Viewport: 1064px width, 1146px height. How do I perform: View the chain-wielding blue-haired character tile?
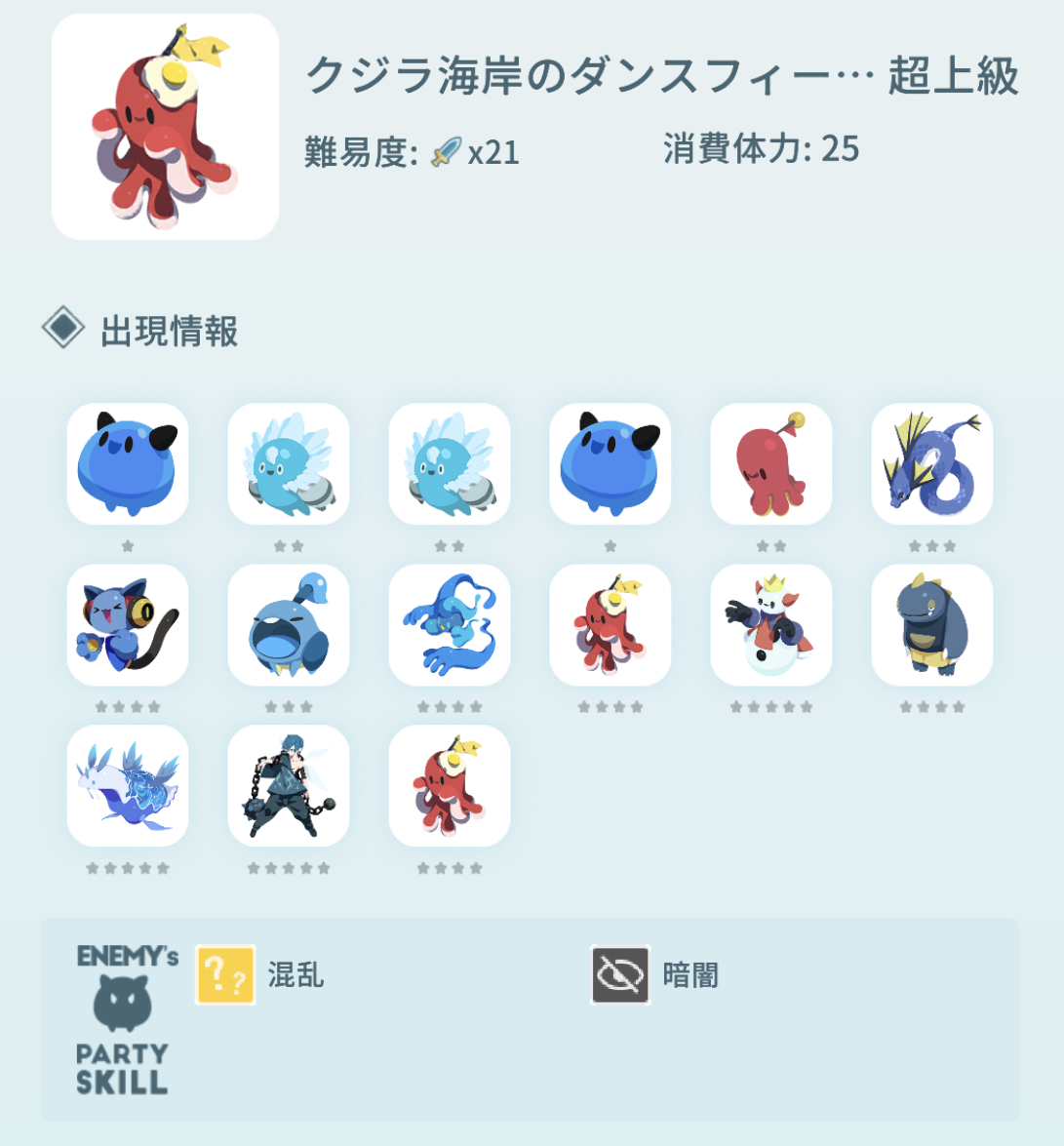click(x=289, y=786)
